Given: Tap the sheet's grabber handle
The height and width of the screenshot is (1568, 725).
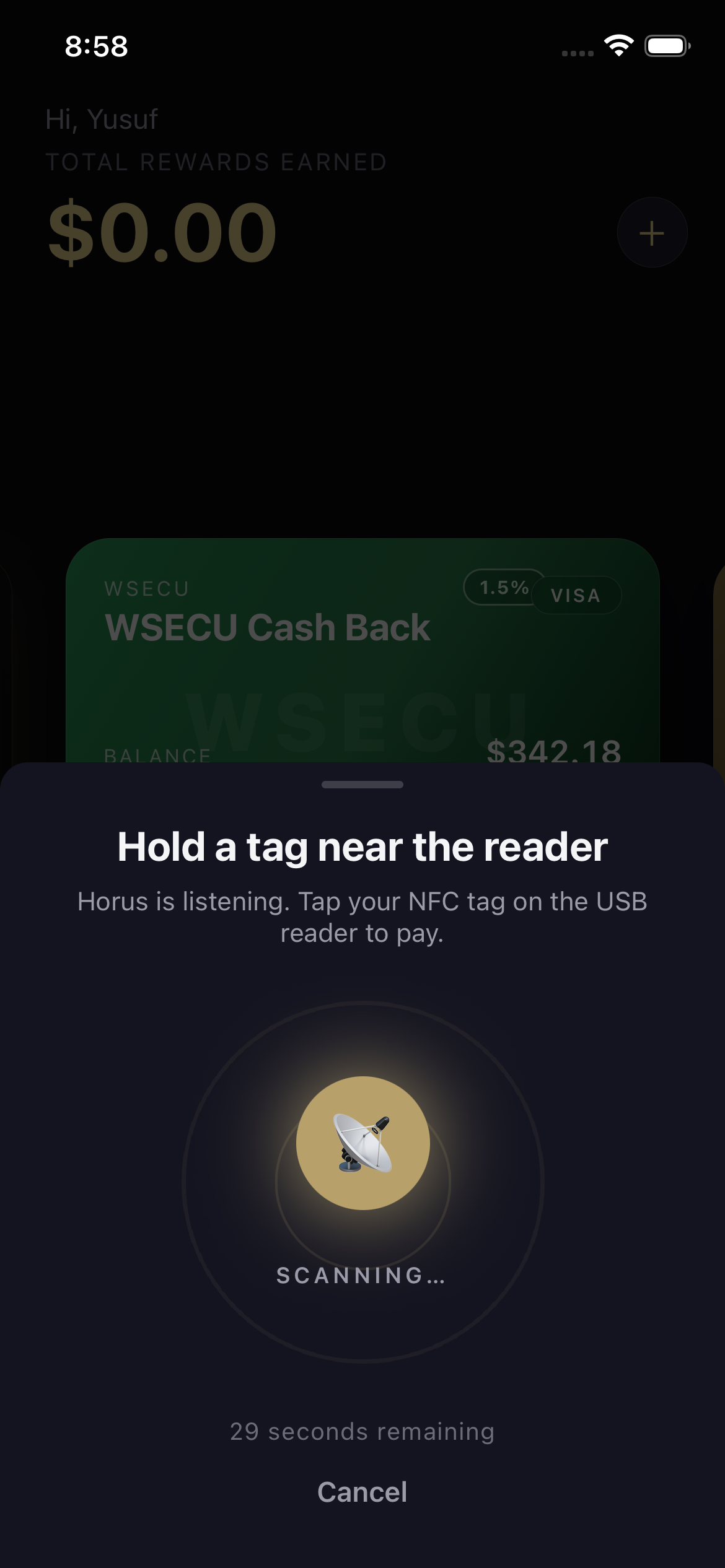Looking at the screenshot, I should pyautogui.click(x=362, y=785).
